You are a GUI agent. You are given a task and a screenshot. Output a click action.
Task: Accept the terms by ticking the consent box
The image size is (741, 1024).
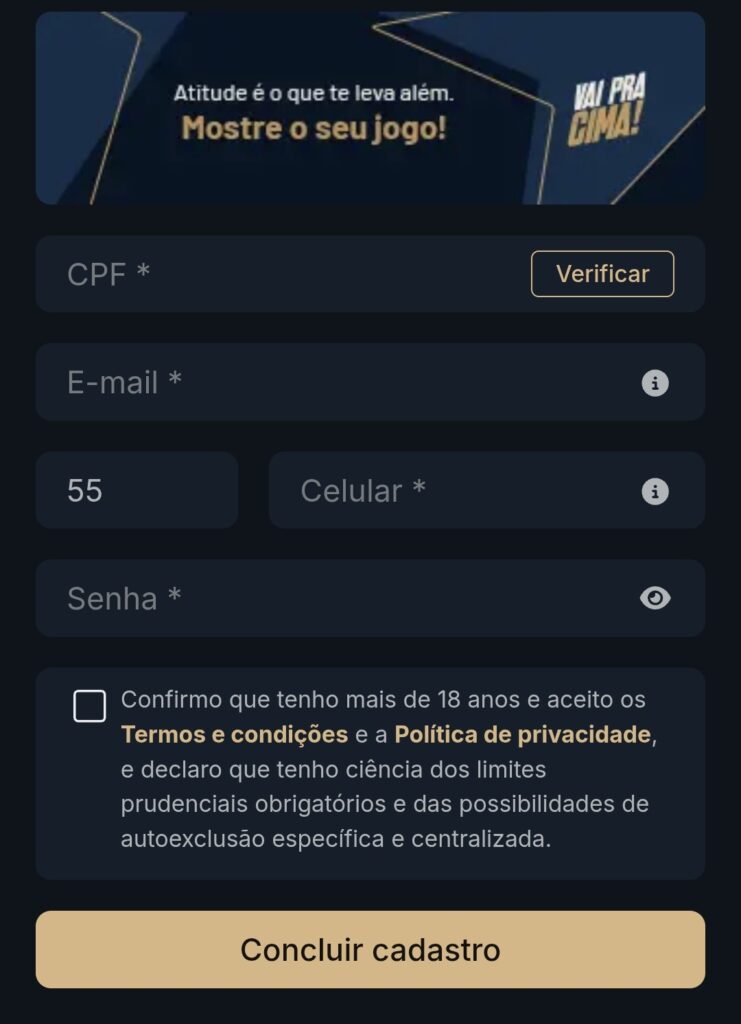tap(90, 705)
